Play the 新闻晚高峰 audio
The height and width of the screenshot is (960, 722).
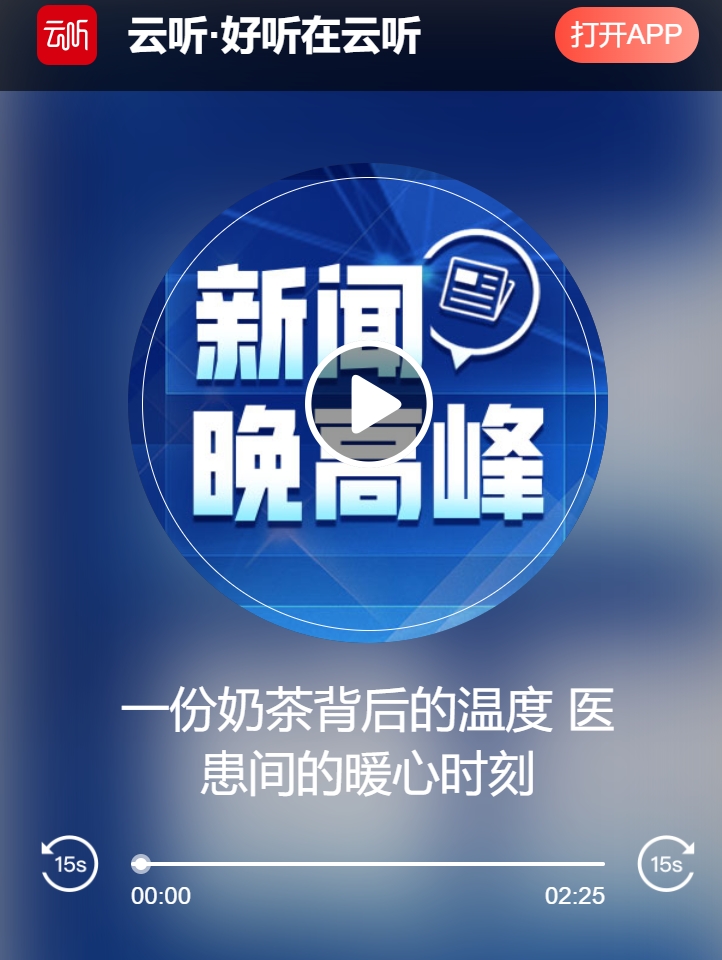368,404
